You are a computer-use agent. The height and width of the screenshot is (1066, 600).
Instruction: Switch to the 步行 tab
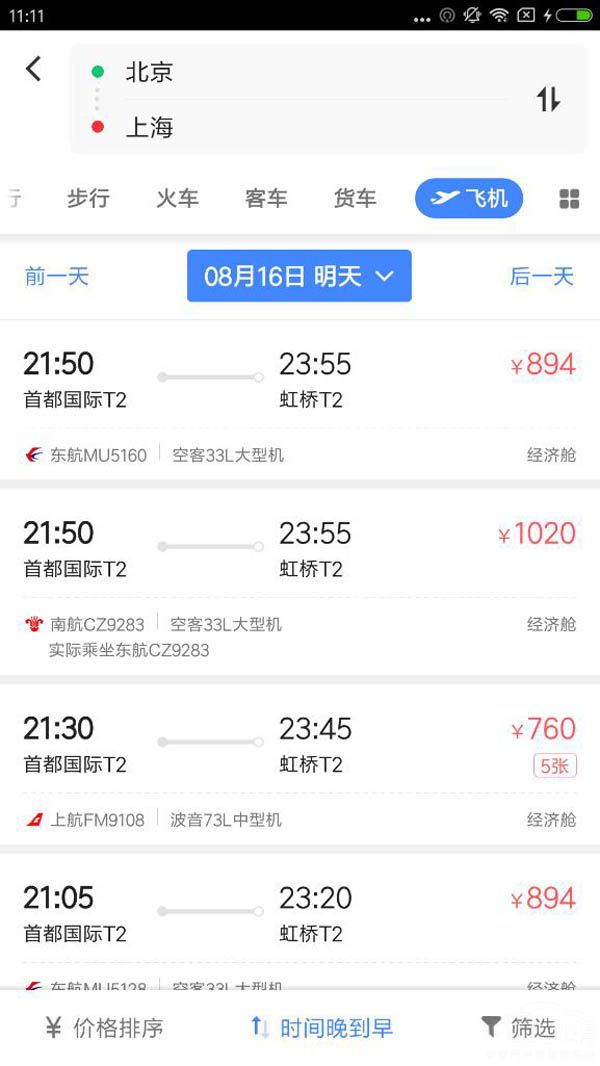point(88,198)
